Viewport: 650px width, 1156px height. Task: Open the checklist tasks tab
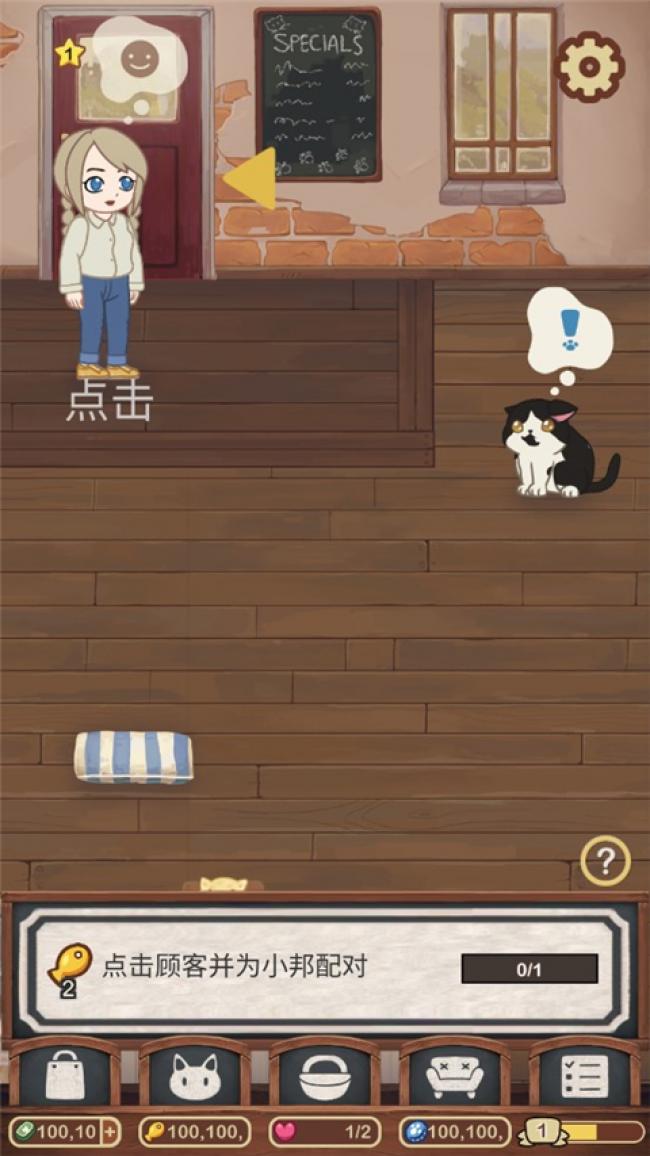(584, 1077)
